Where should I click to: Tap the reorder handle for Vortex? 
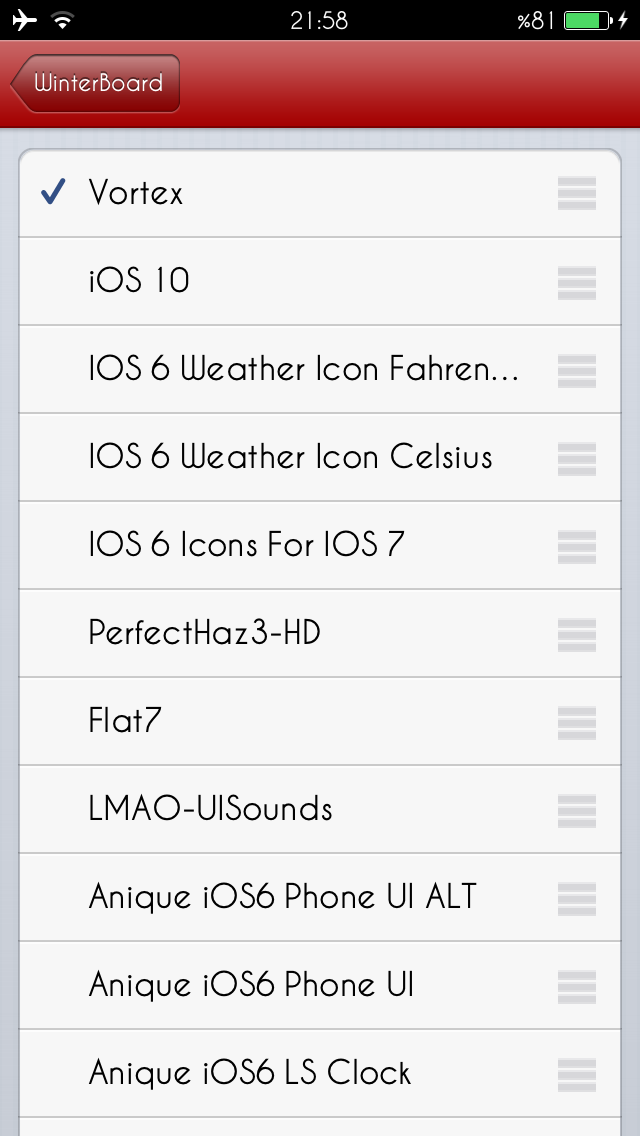pos(577,193)
